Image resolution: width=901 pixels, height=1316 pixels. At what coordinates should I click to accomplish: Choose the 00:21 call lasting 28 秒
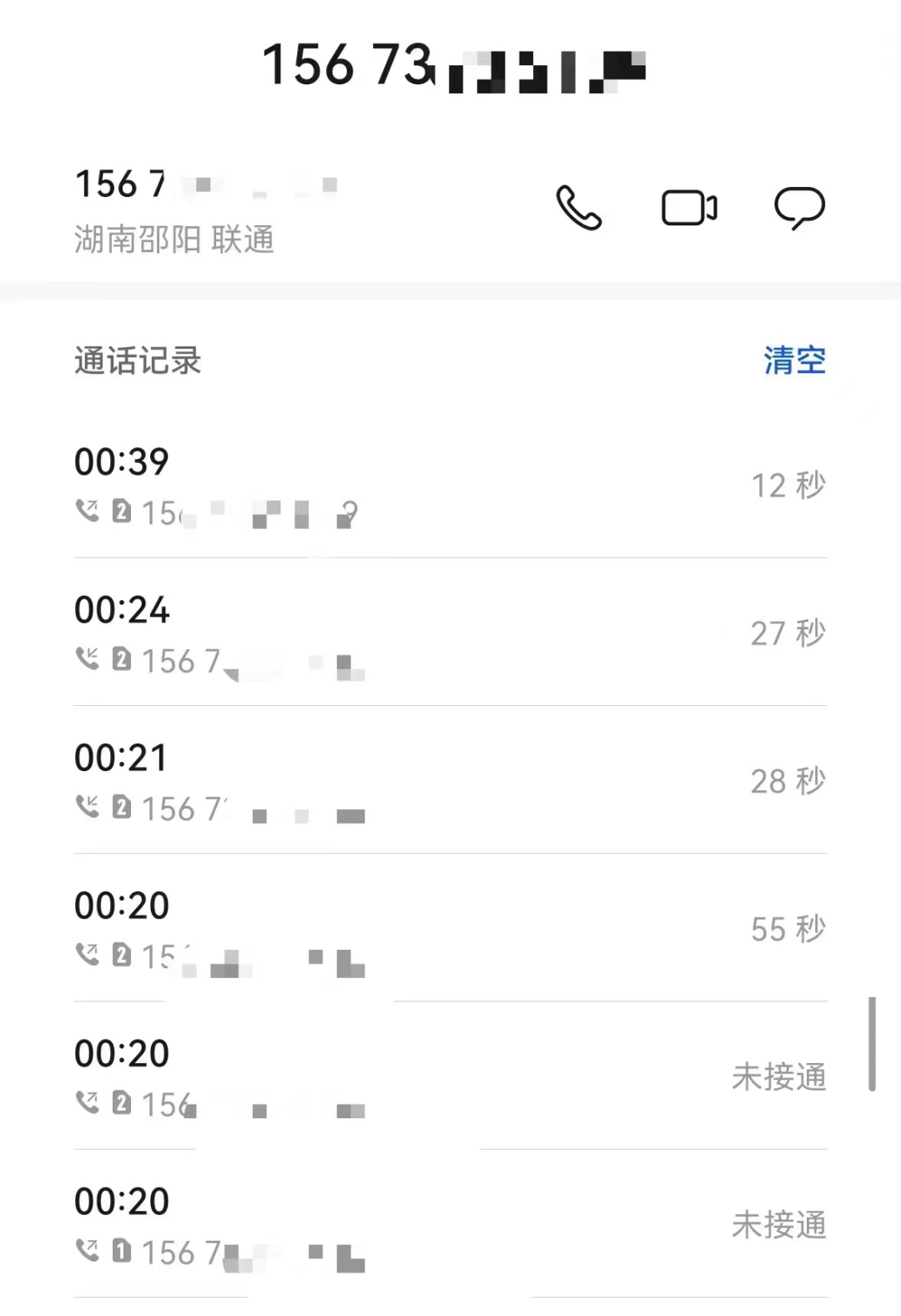[450, 781]
